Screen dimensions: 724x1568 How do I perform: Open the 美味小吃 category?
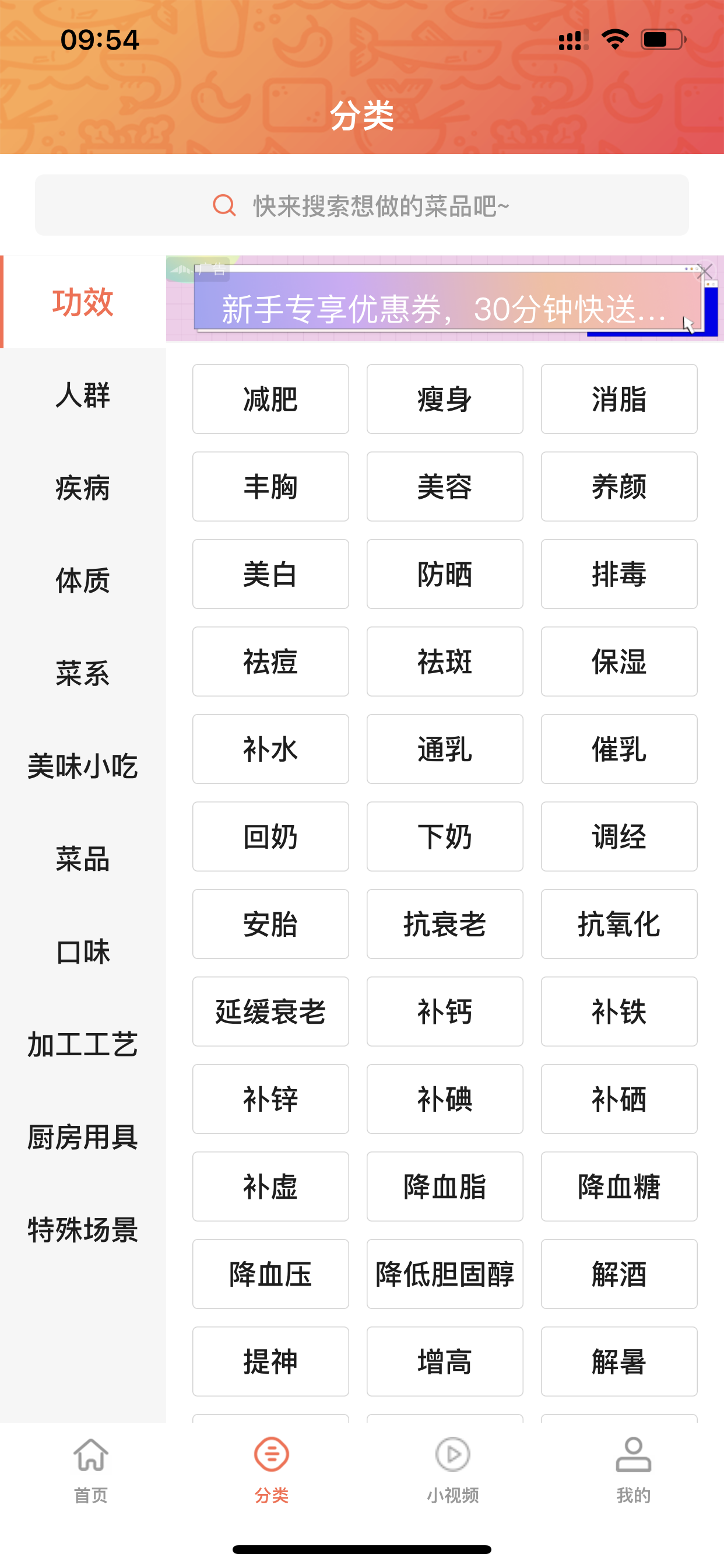pos(83,767)
